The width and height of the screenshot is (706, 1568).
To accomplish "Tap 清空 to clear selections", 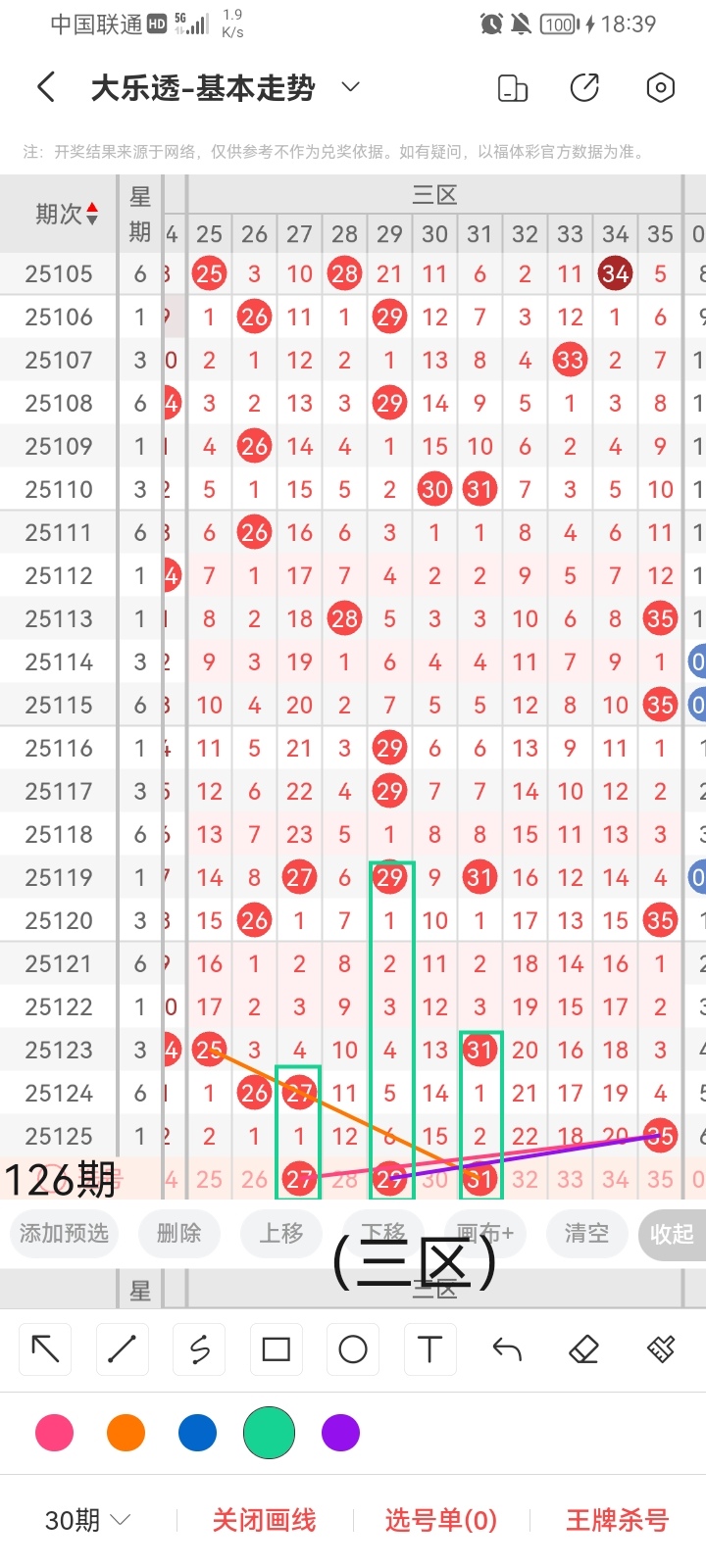I will pos(586,1233).
